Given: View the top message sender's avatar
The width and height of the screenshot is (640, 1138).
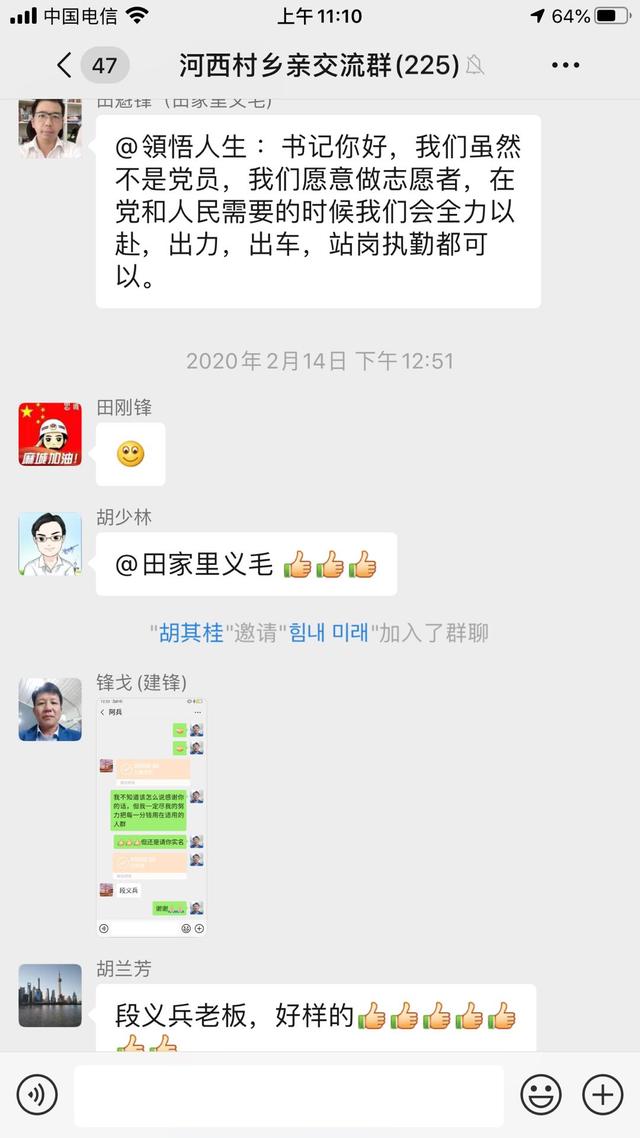Looking at the screenshot, I should pos(50,127).
